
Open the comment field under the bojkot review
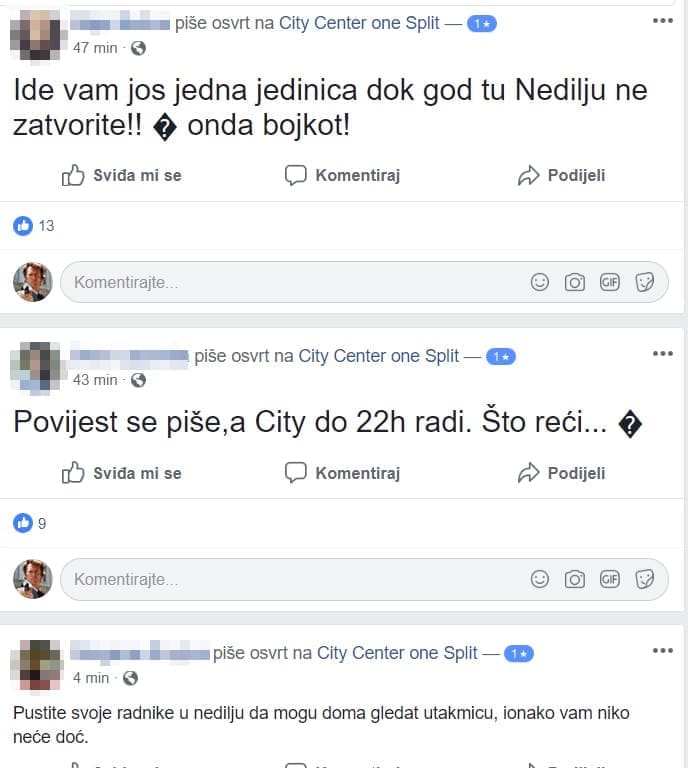pos(290,283)
